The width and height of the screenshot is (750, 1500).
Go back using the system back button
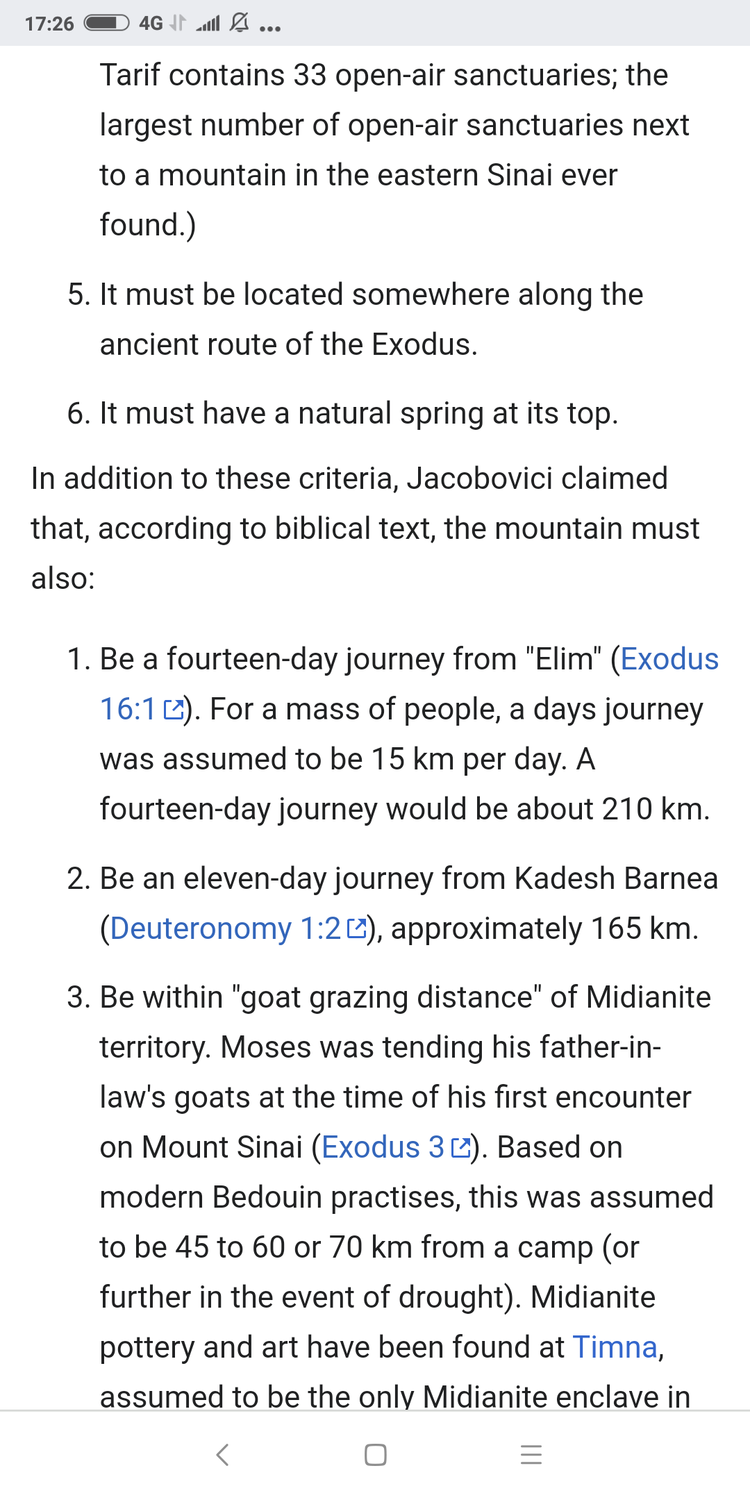tap(223, 1455)
